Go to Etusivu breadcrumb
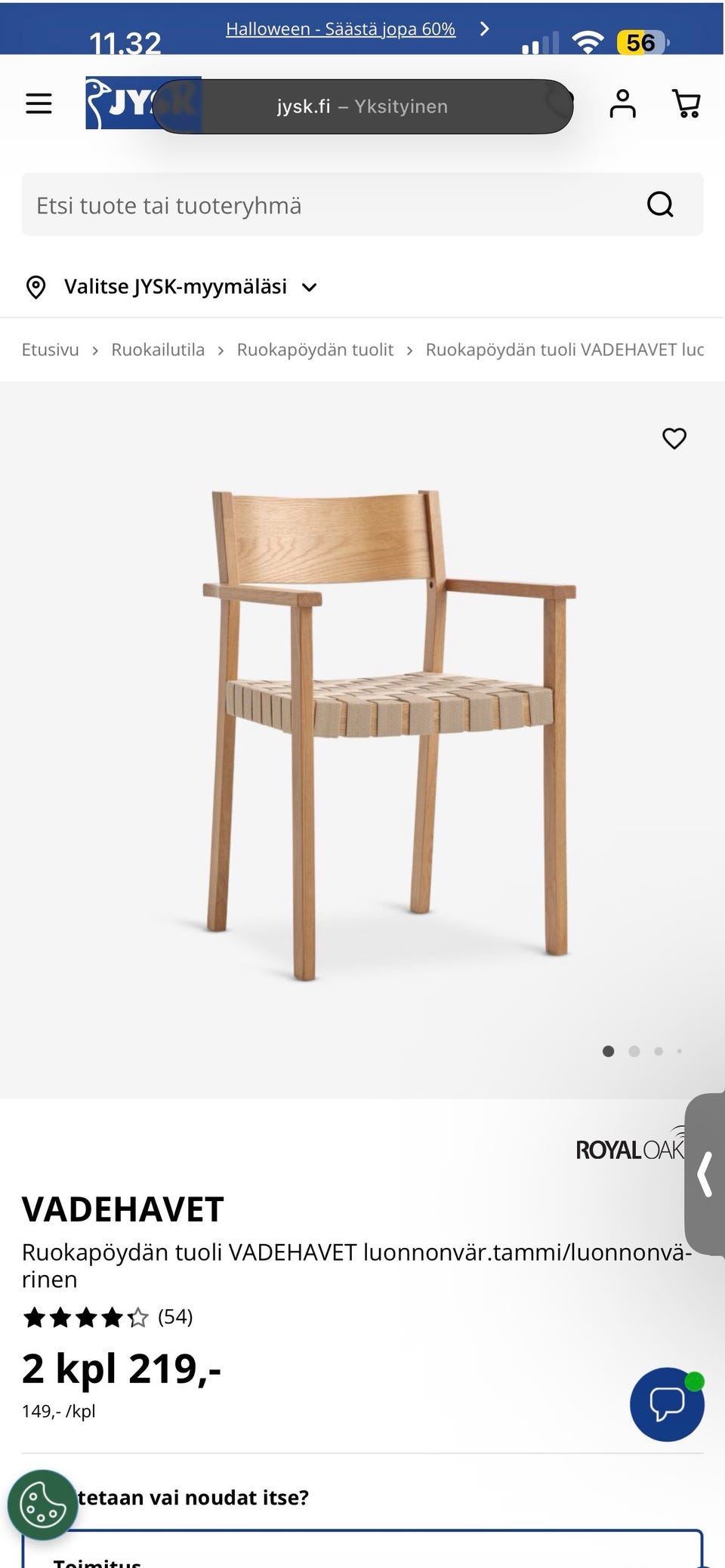 (x=51, y=350)
